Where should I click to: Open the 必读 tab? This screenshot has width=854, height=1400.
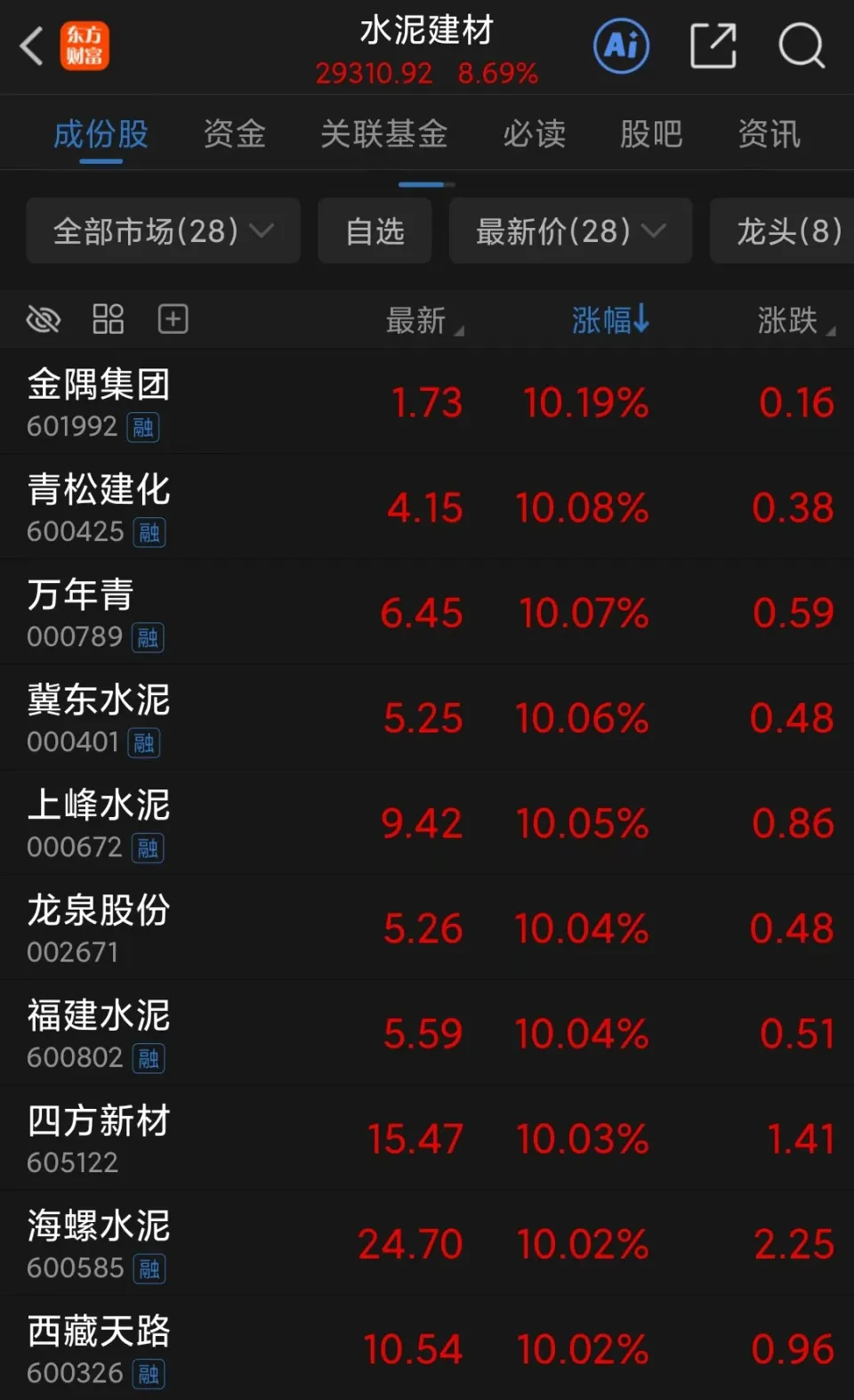click(x=534, y=134)
